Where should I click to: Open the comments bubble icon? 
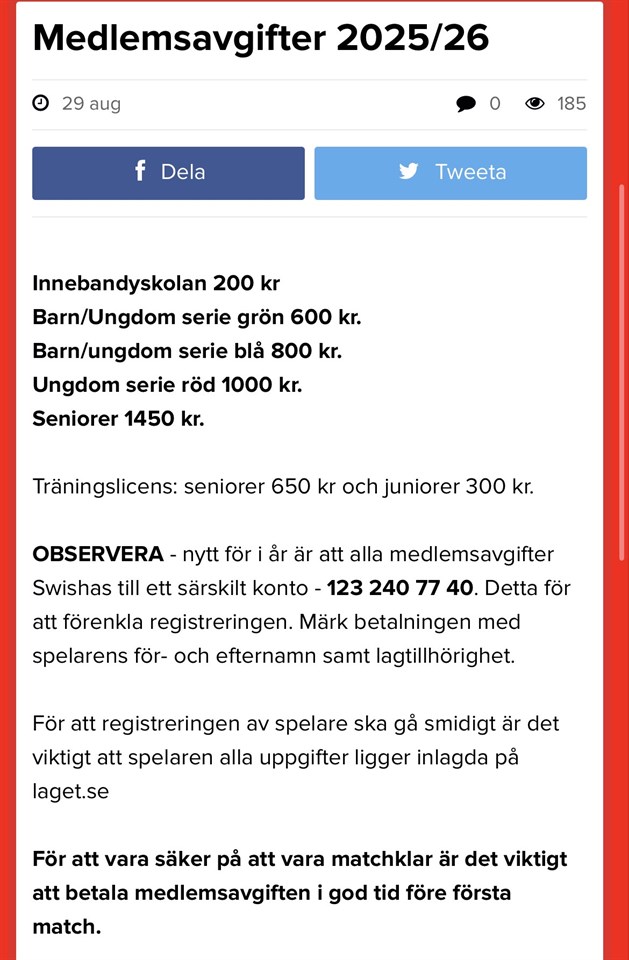coord(466,104)
